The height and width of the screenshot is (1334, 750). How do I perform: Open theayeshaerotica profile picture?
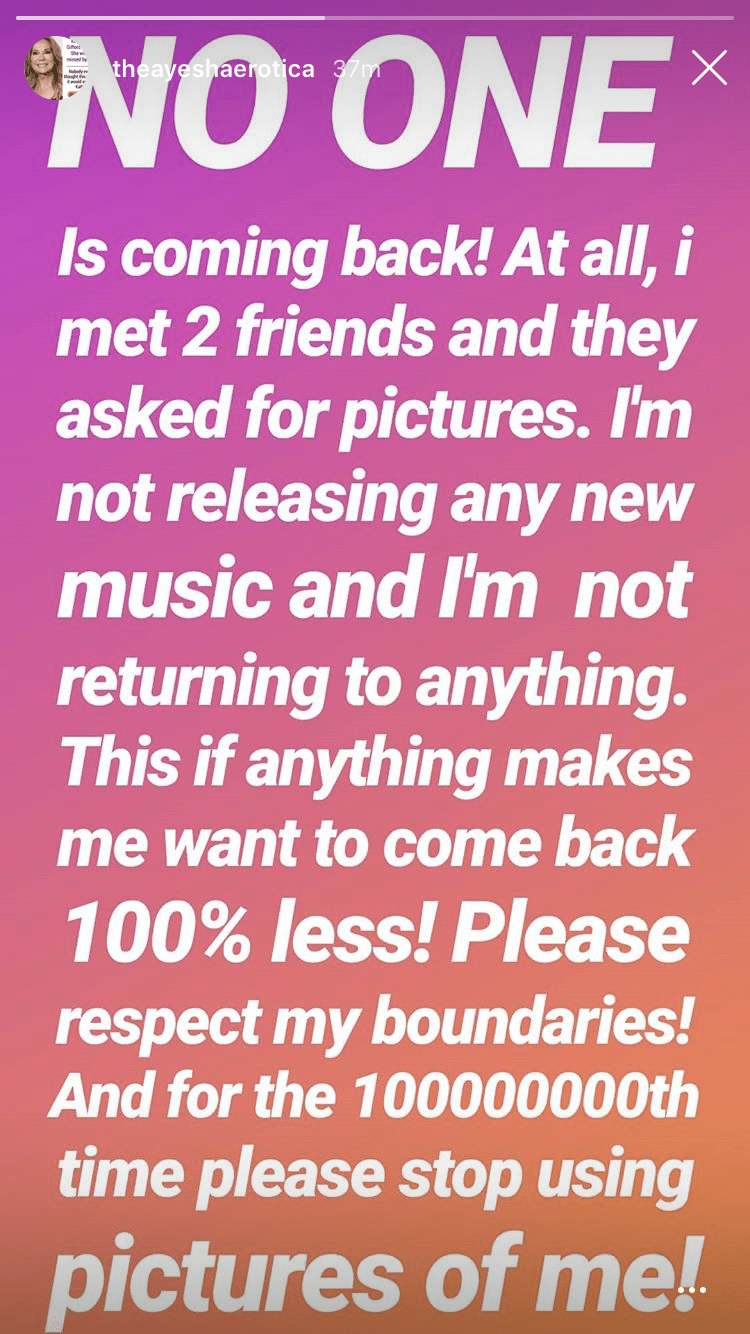(x=55, y=69)
